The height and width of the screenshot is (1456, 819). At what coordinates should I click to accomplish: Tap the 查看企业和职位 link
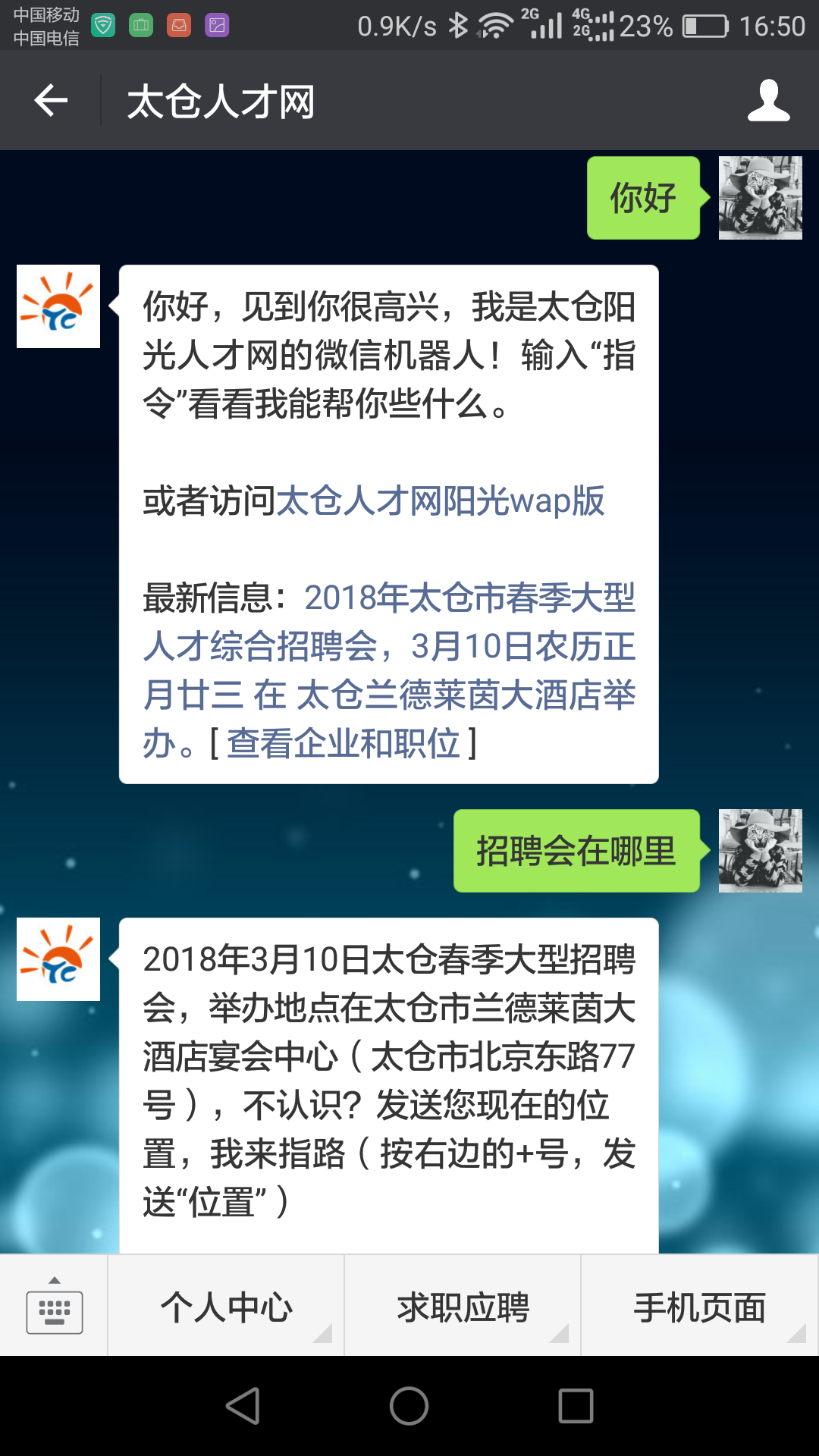[344, 743]
